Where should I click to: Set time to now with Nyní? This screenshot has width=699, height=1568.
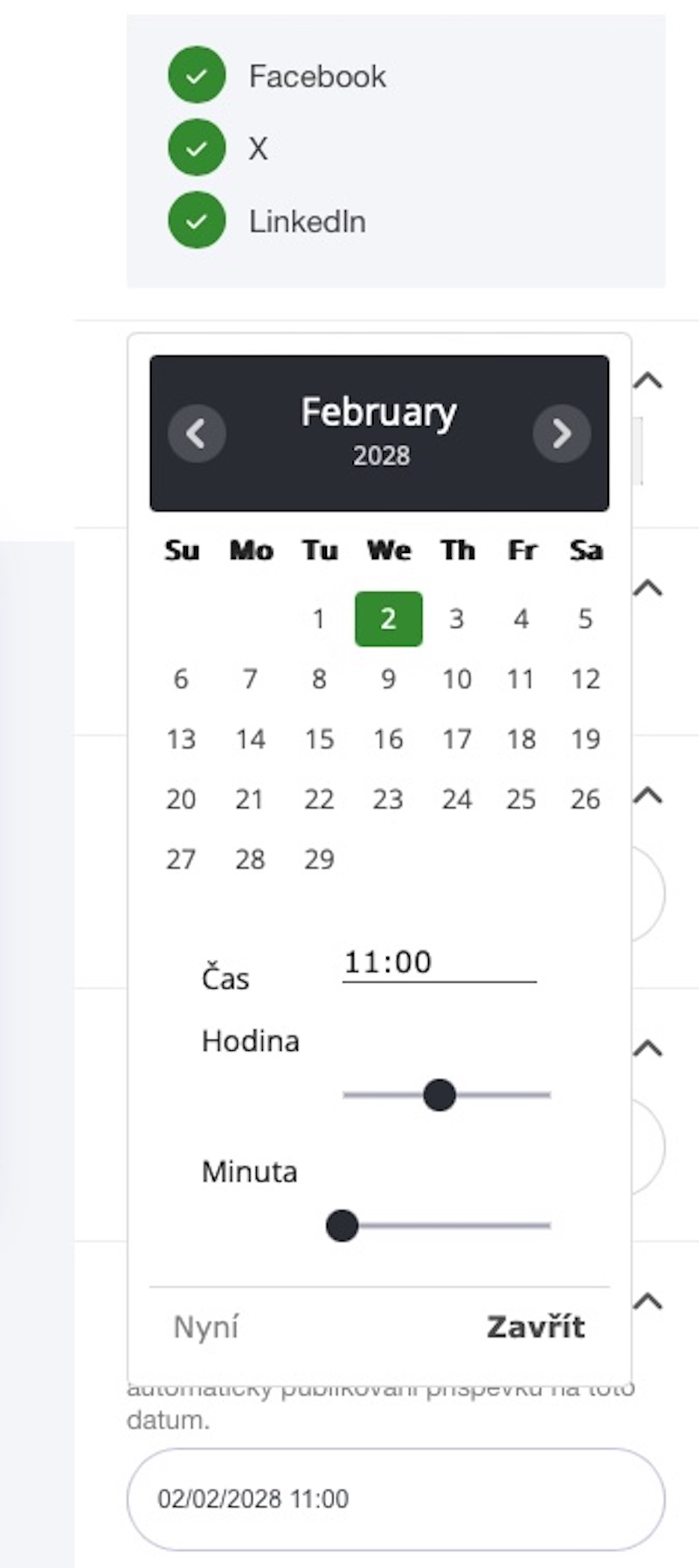(x=206, y=1327)
